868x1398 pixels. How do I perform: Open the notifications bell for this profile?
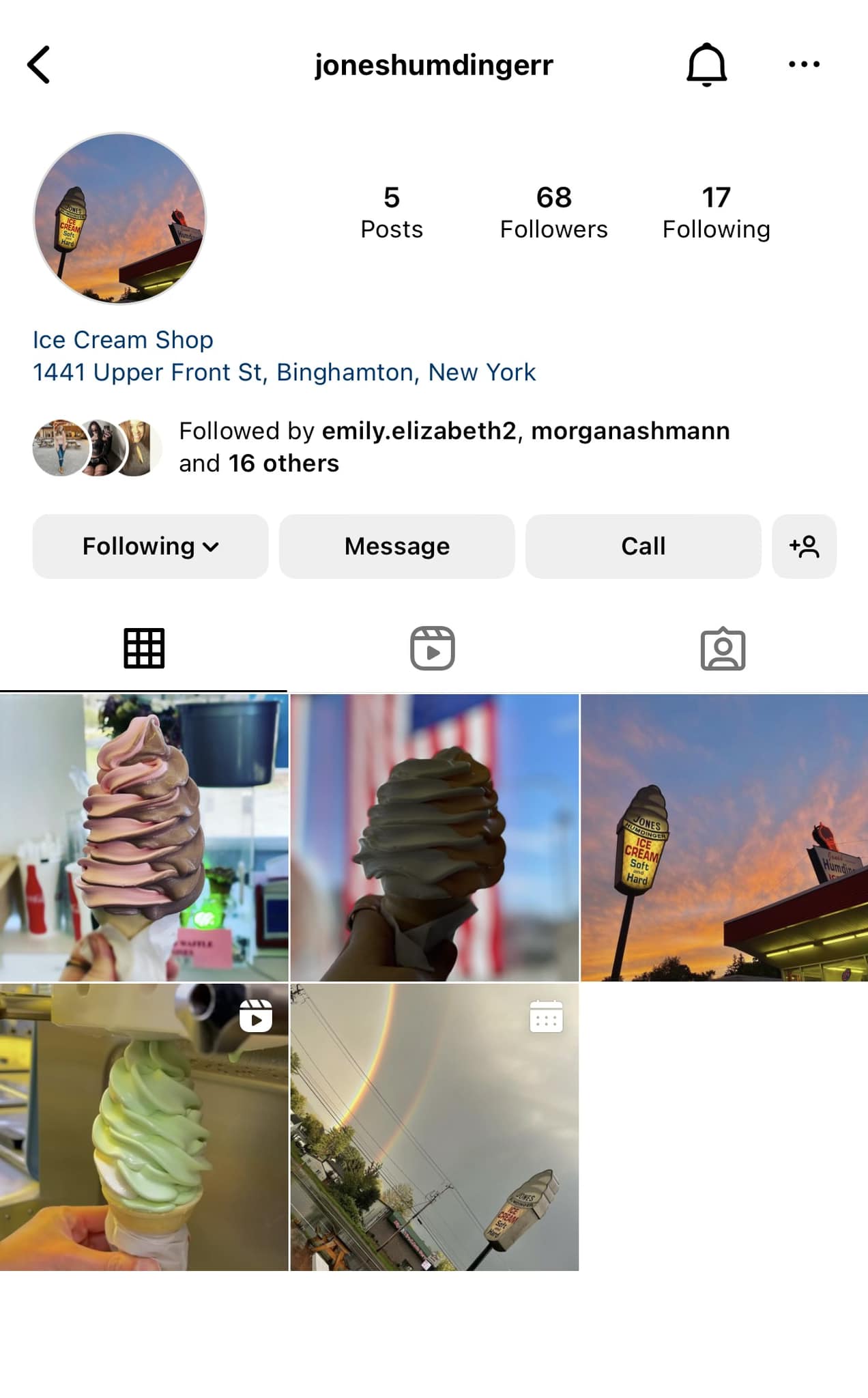[x=706, y=65]
